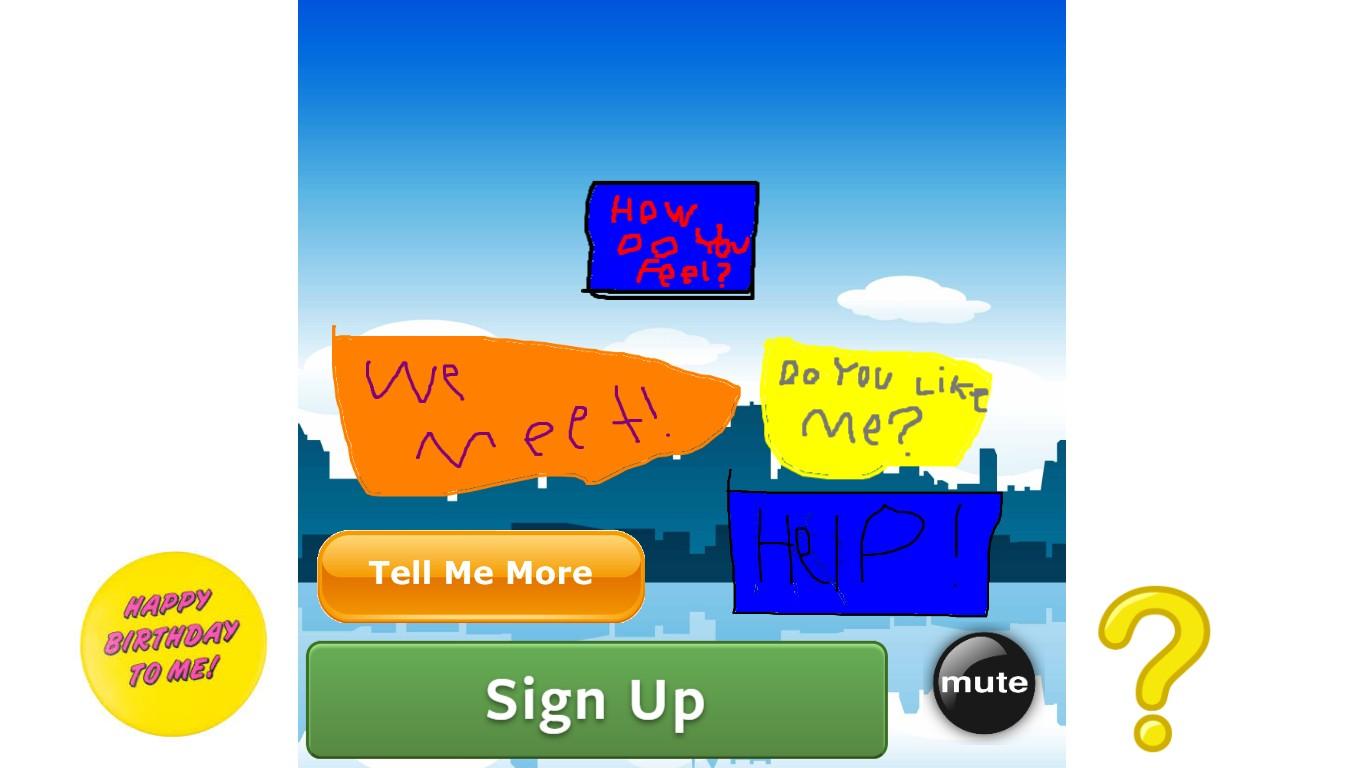Select the Tell Me More button
This screenshot has width=1364, height=768.
point(481,575)
